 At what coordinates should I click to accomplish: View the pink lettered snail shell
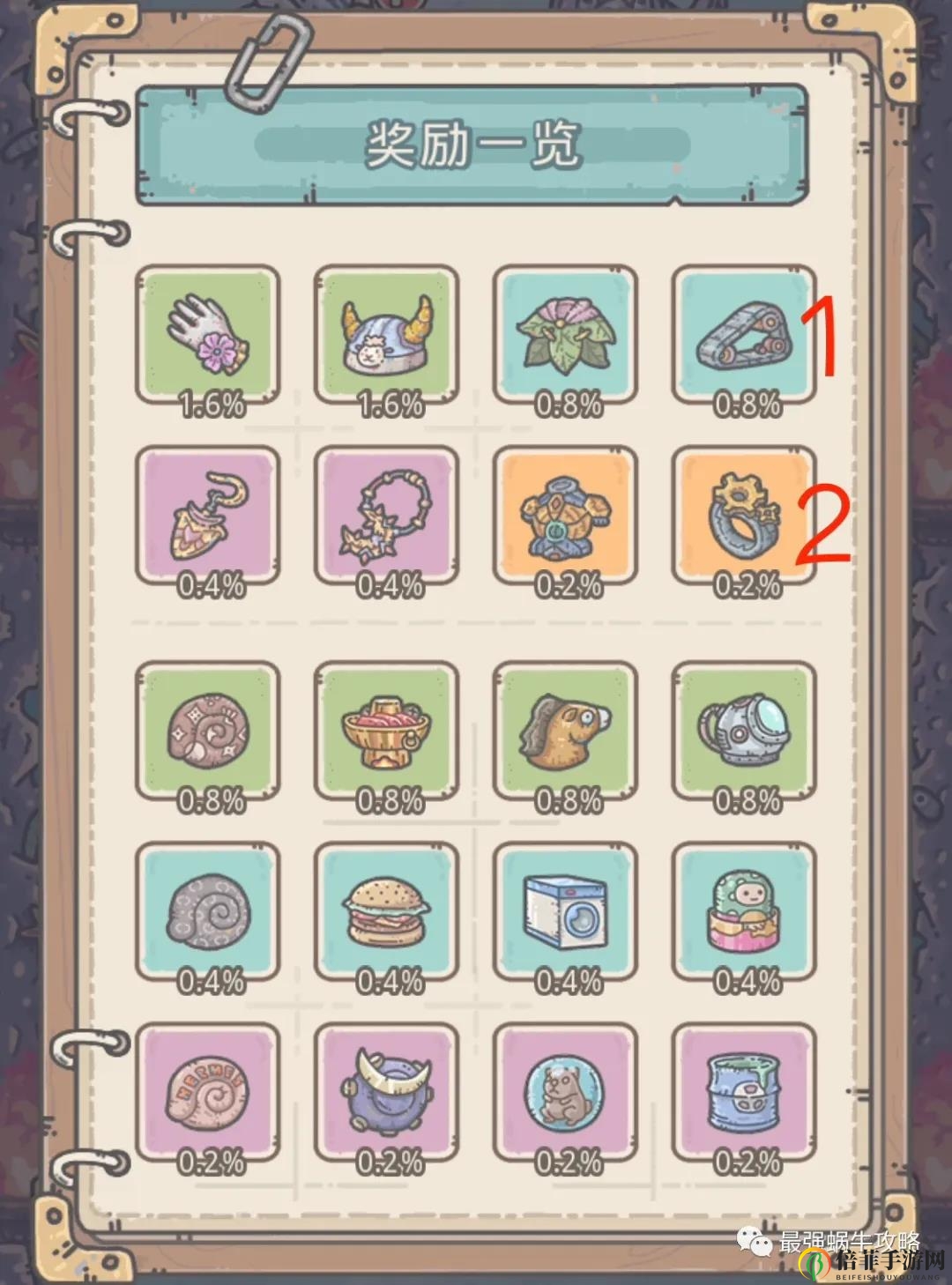pyautogui.click(x=208, y=1090)
